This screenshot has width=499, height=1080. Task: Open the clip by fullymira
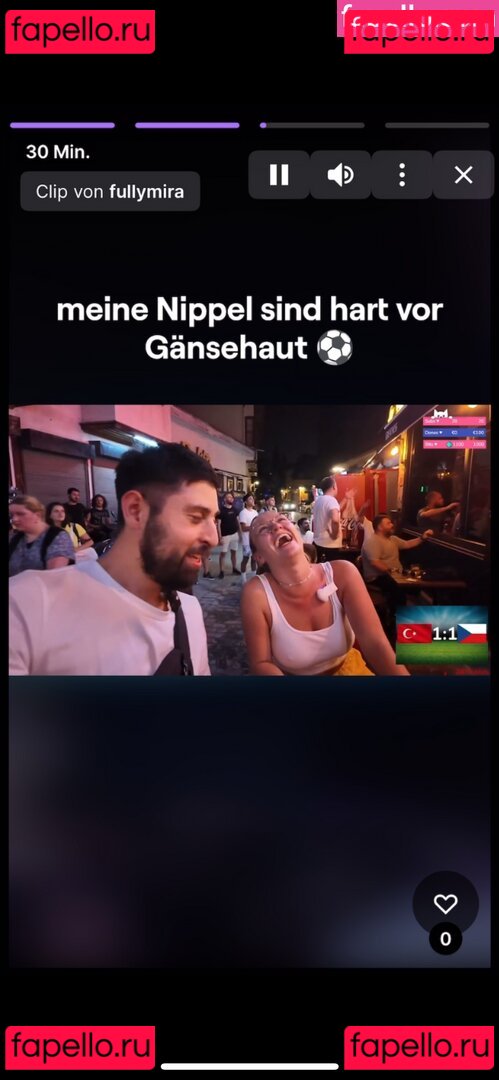[110, 191]
